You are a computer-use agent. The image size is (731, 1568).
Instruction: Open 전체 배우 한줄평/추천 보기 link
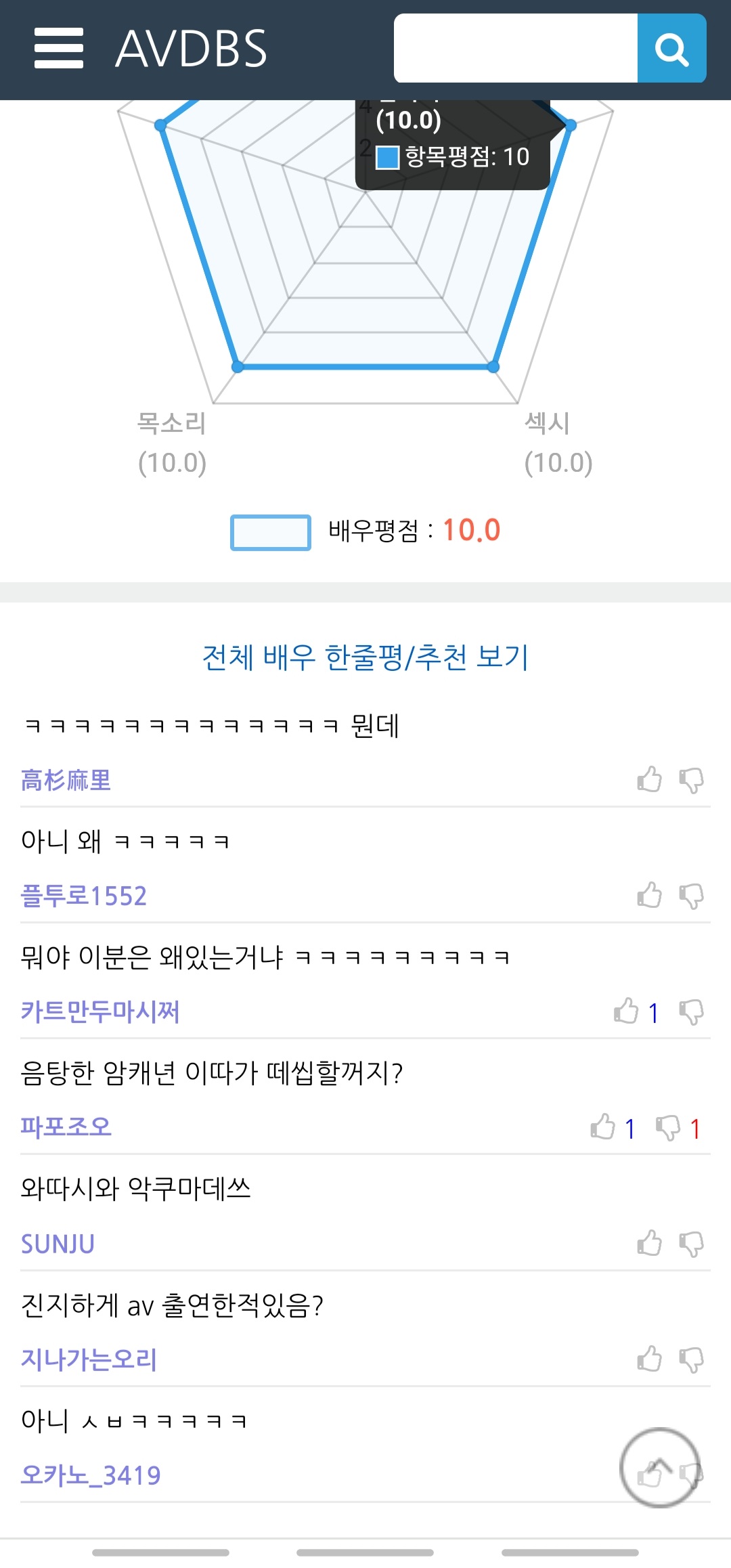[x=365, y=657]
